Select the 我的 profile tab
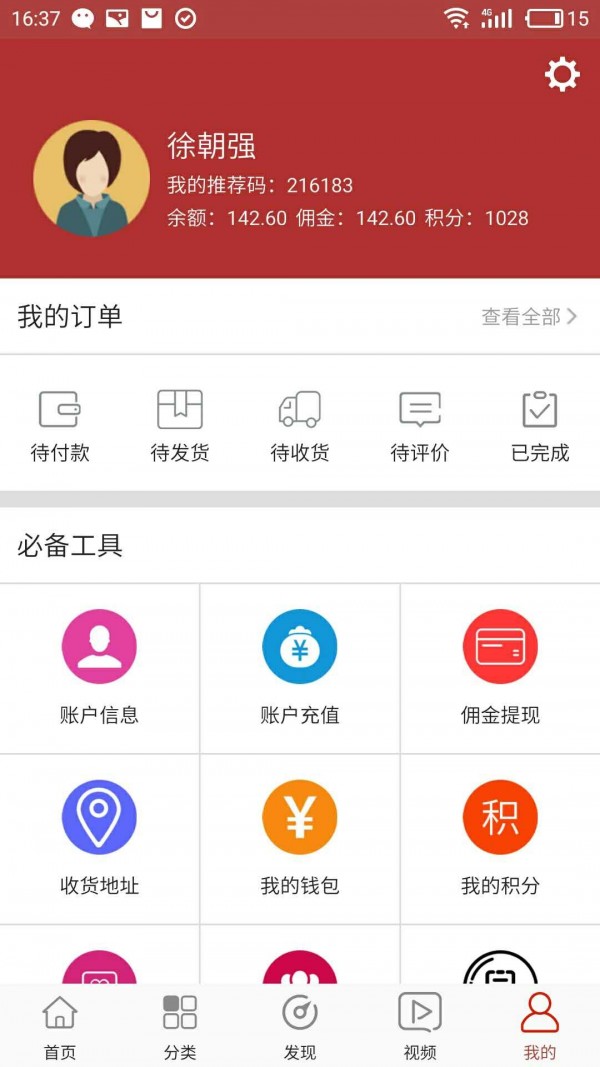This screenshot has width=600, height=1067. [x=540, y=1026]
